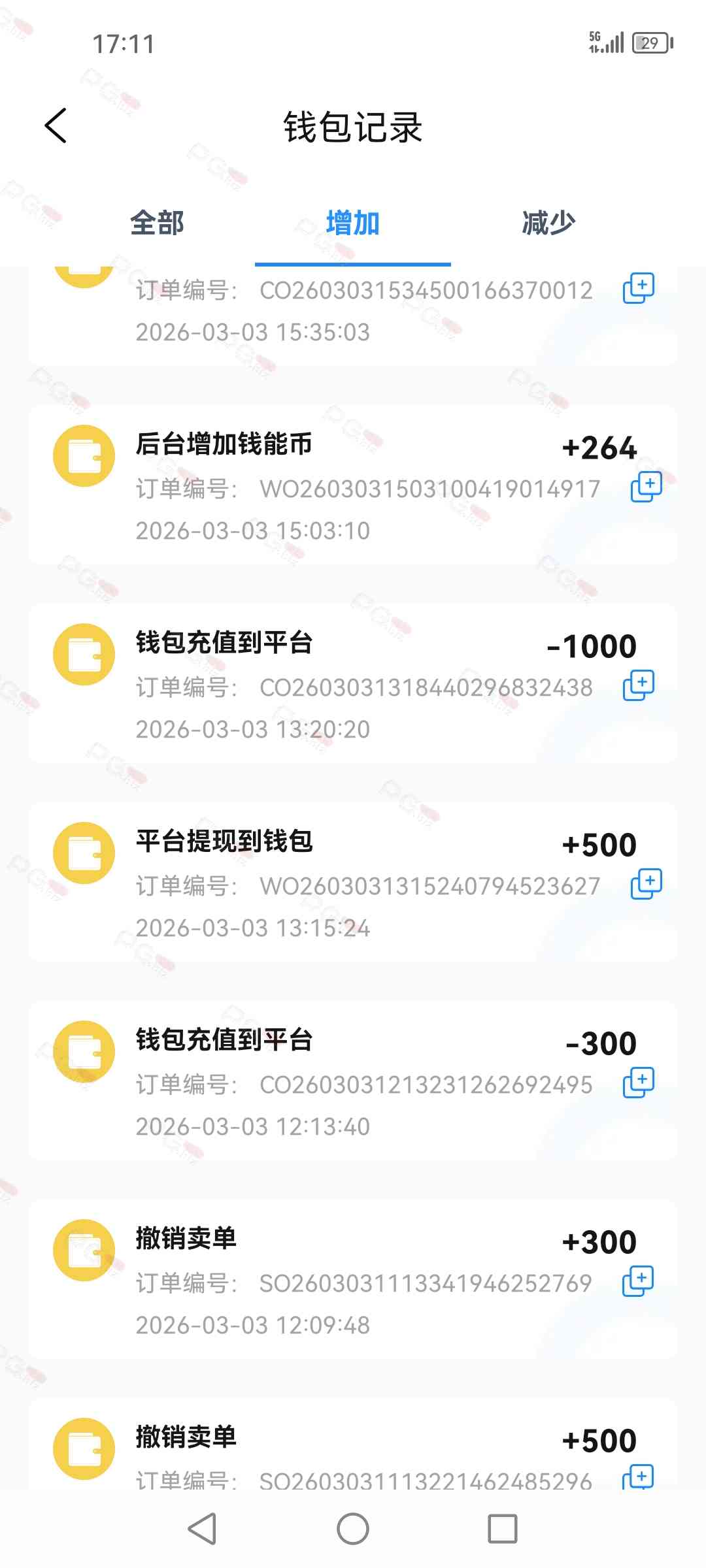Screen dimensions: 706x1568
Task: Copy order number of the -1000 recharge
Action: click(639, 685)
